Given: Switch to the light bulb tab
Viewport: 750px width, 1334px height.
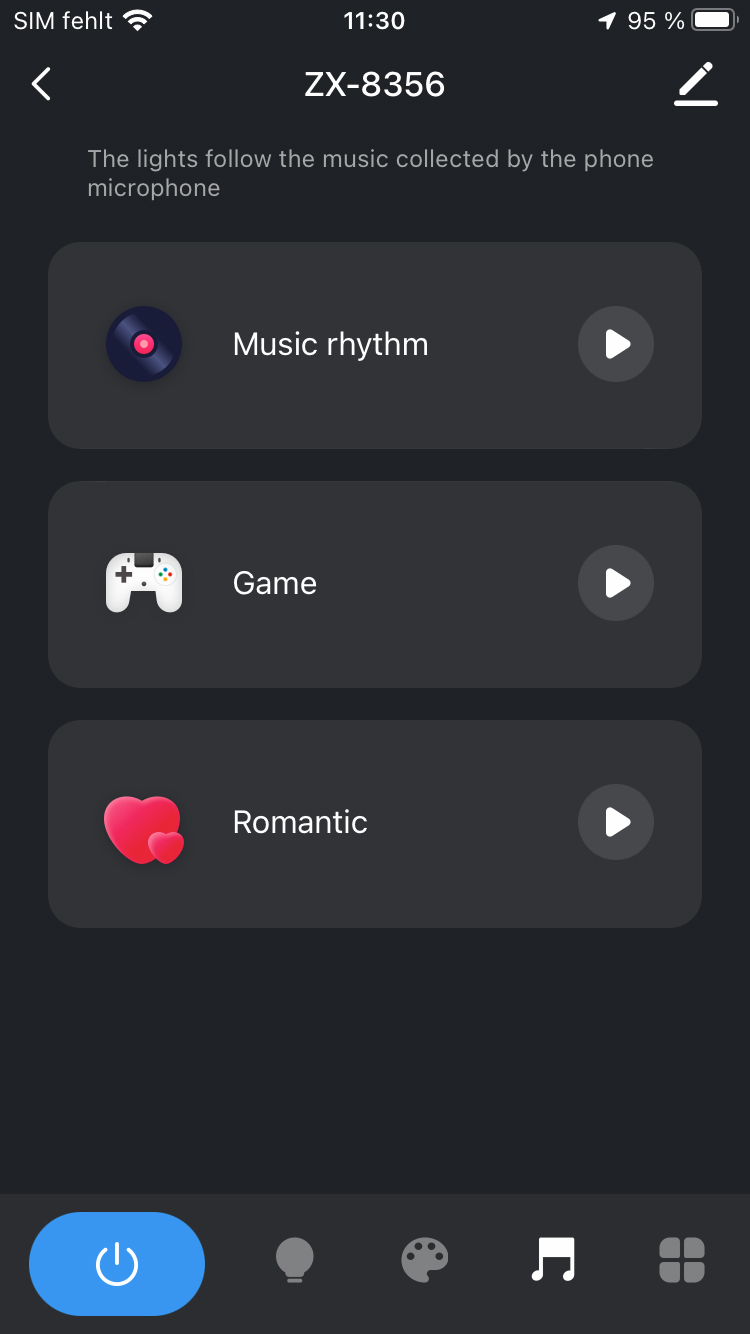Looking at the screenshot, I should tap(294, 1260).
